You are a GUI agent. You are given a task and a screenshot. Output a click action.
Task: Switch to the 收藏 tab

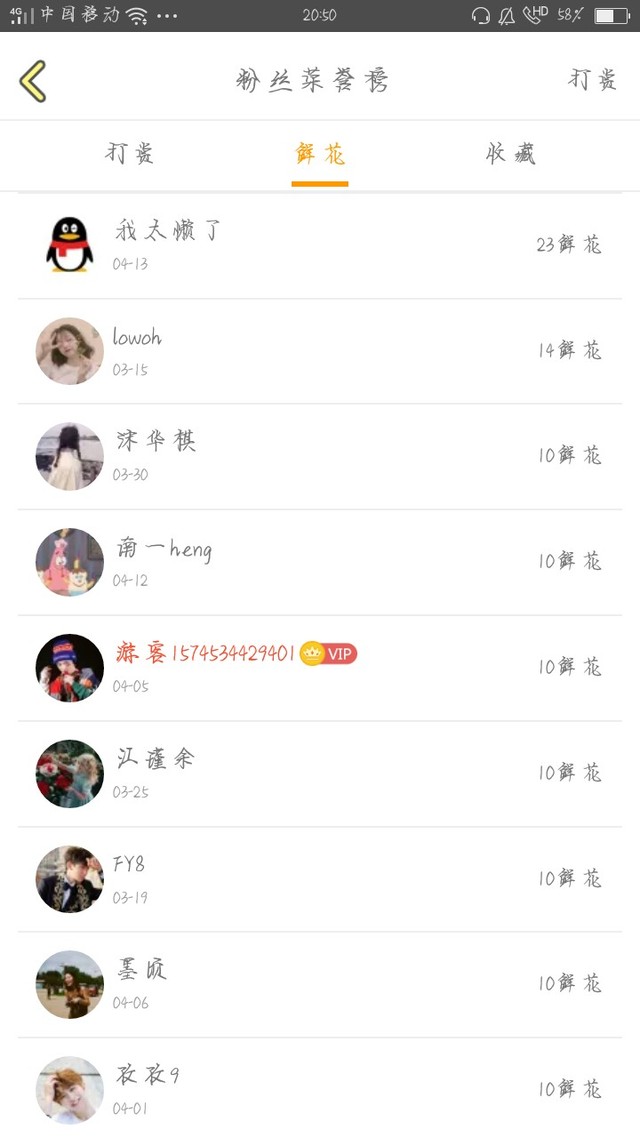(510, 154)
